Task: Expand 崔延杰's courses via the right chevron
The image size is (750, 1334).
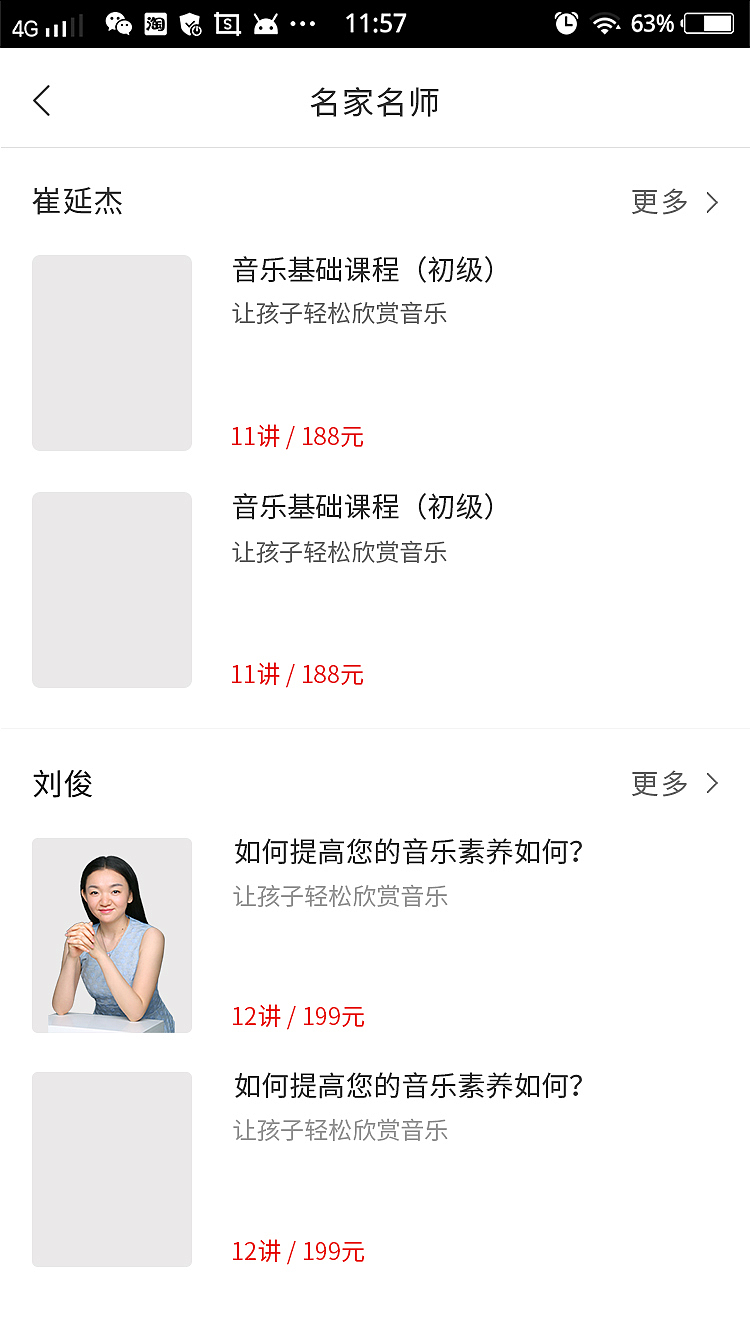Action: (x=712, y=202)
